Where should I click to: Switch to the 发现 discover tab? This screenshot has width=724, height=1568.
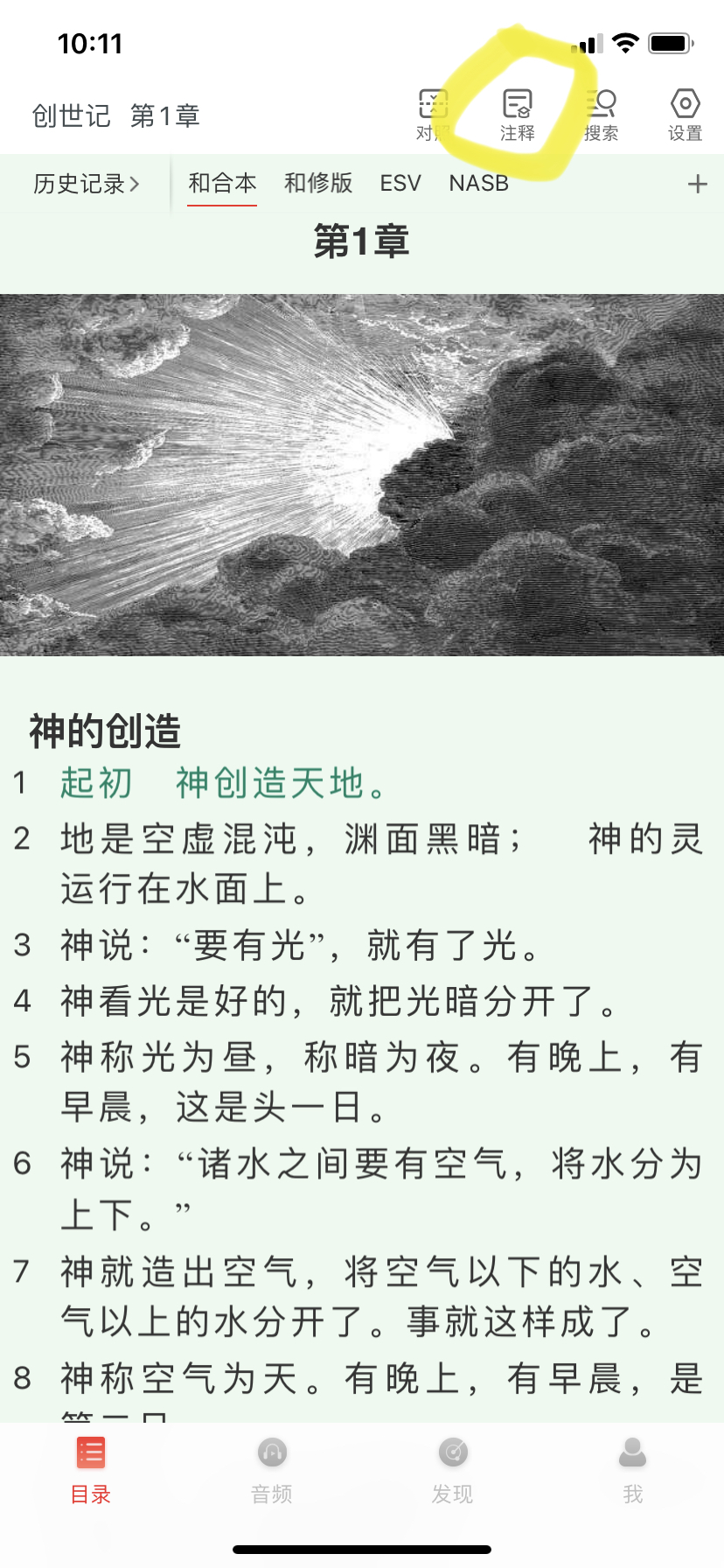(x=452, y=1468)
